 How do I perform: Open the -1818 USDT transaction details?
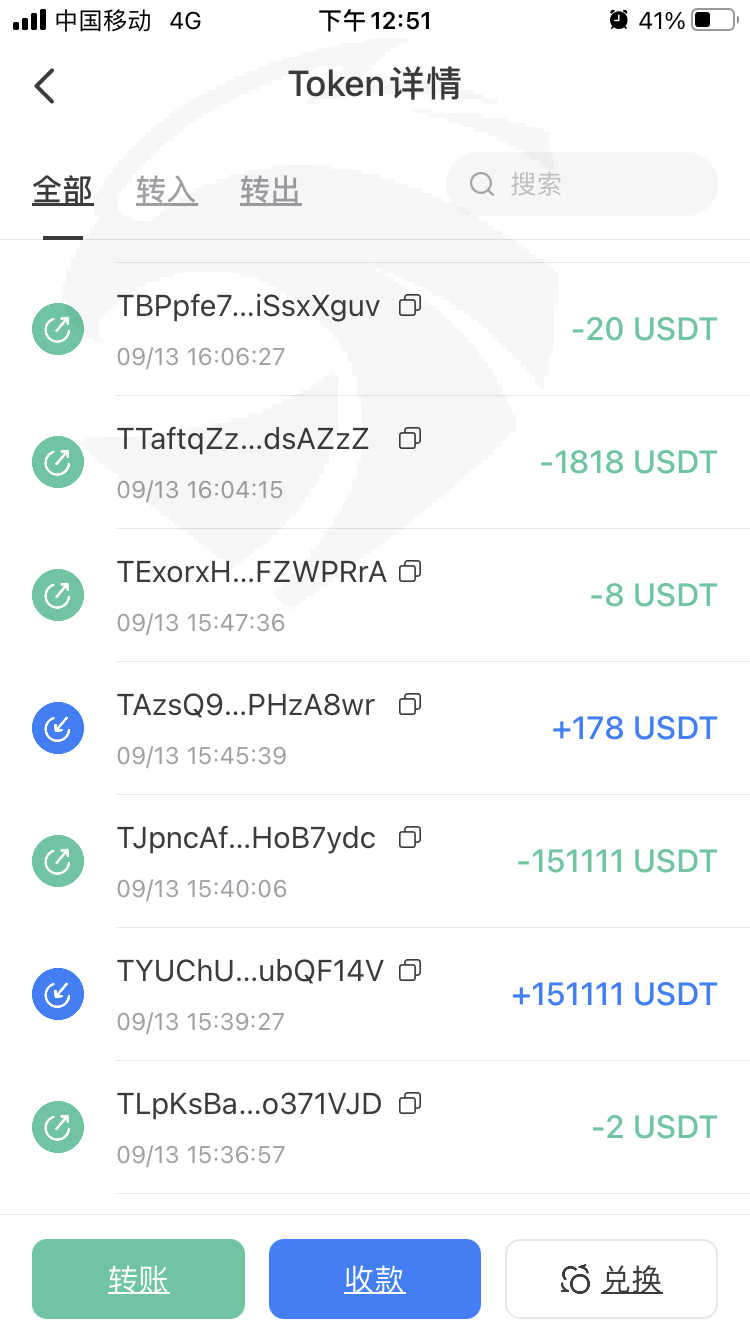click(375, 462)
